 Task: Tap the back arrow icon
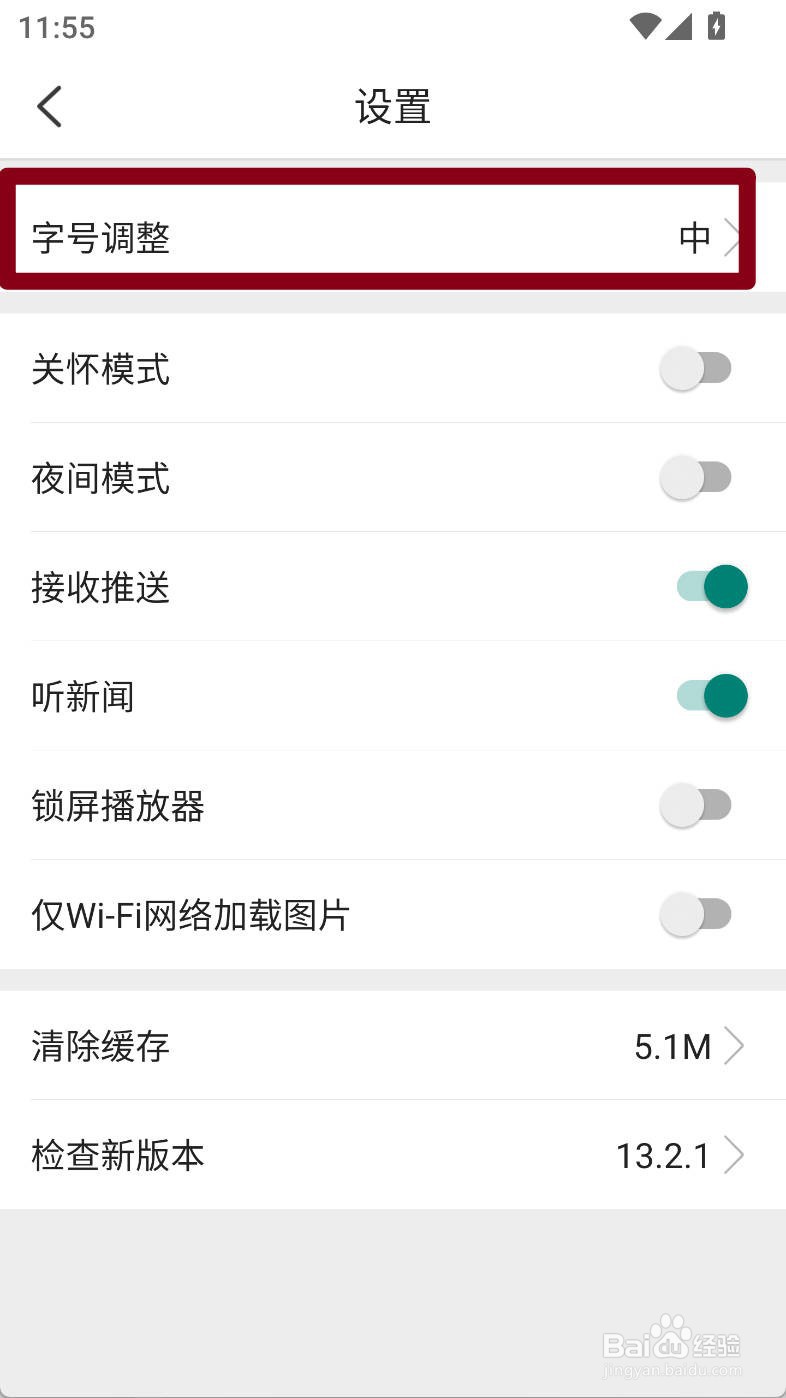click(x=48, y=107)
